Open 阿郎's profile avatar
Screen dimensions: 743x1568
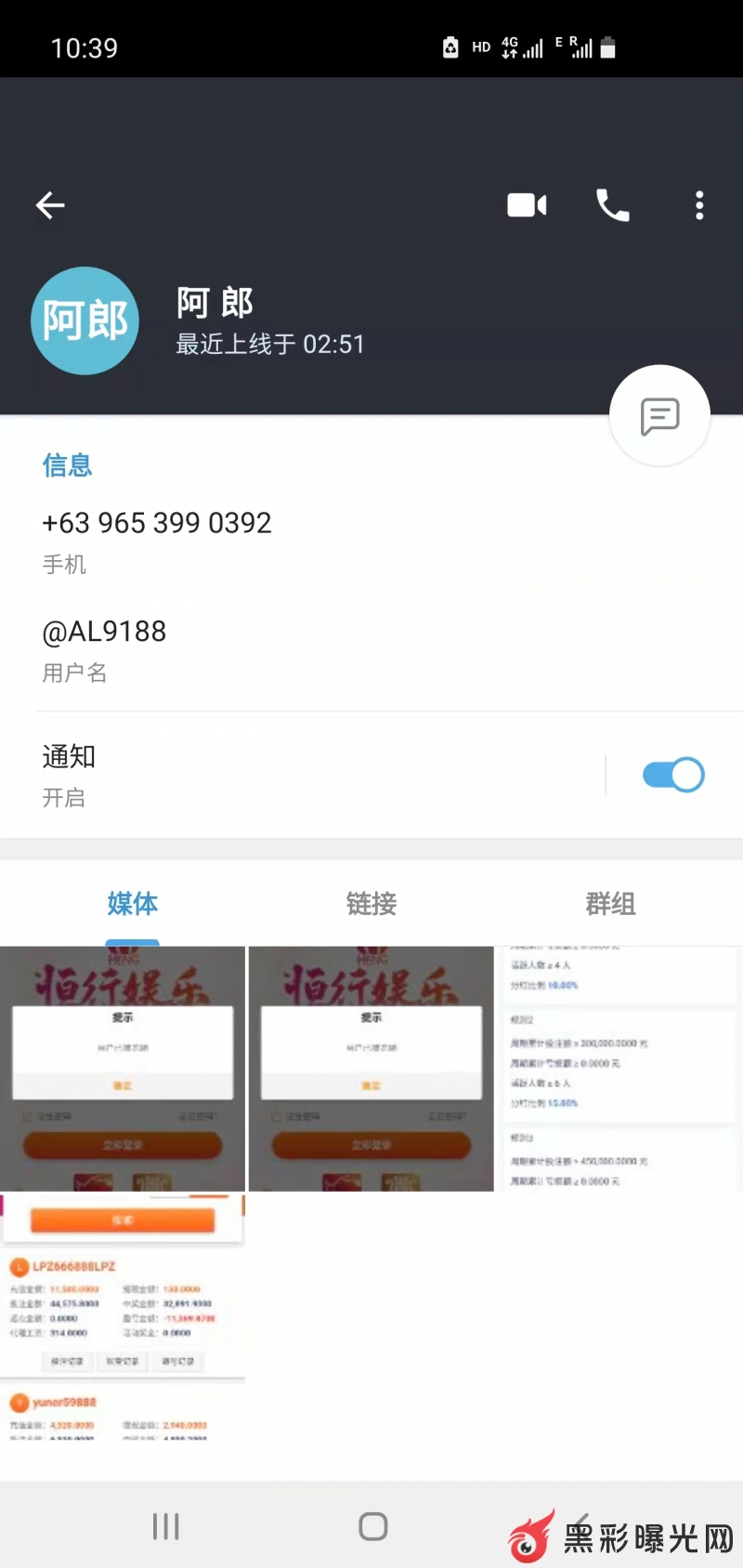coord(85,321)
